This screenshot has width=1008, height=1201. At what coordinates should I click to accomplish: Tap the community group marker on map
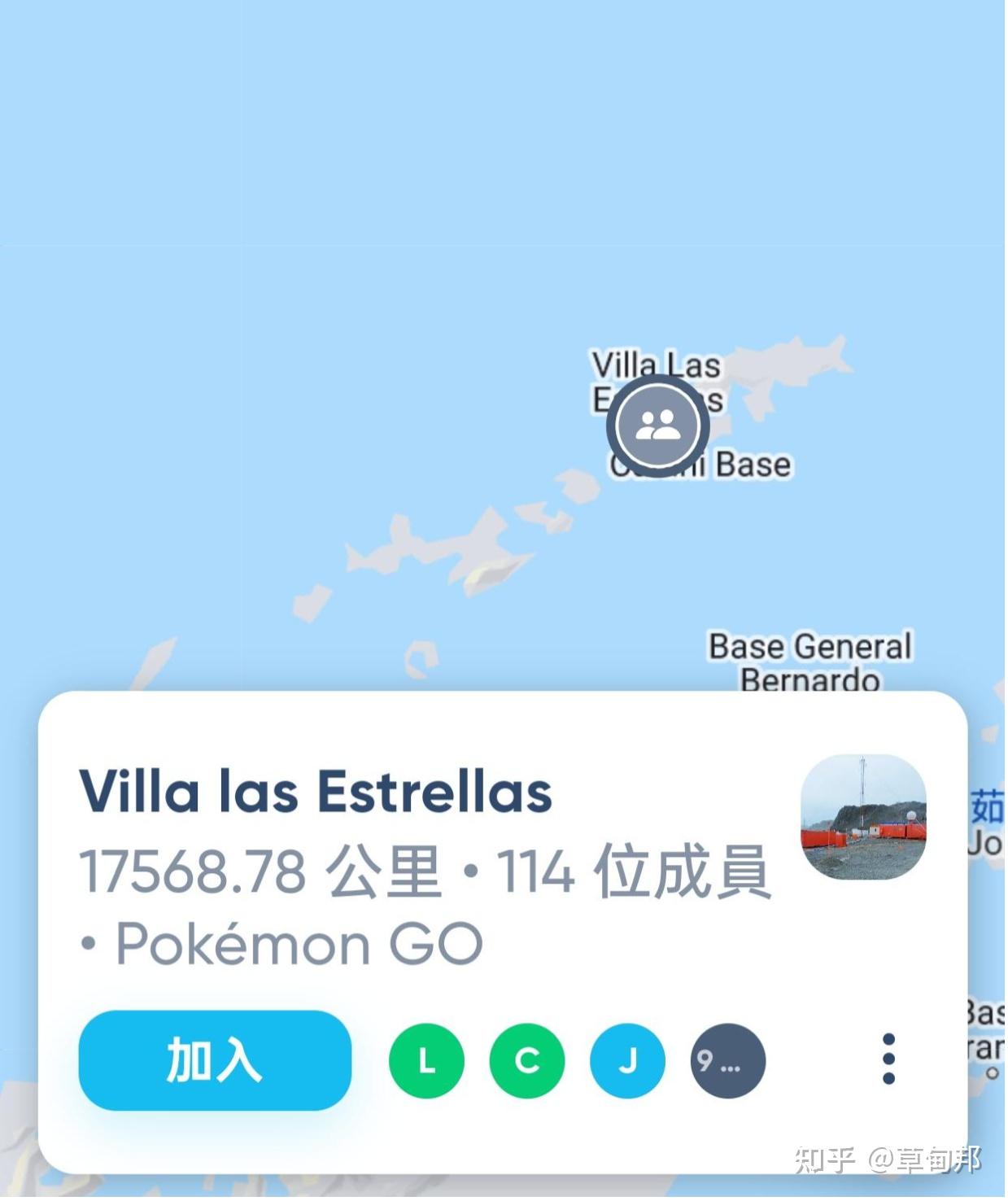pyautogui.click(x=658, y=426)
